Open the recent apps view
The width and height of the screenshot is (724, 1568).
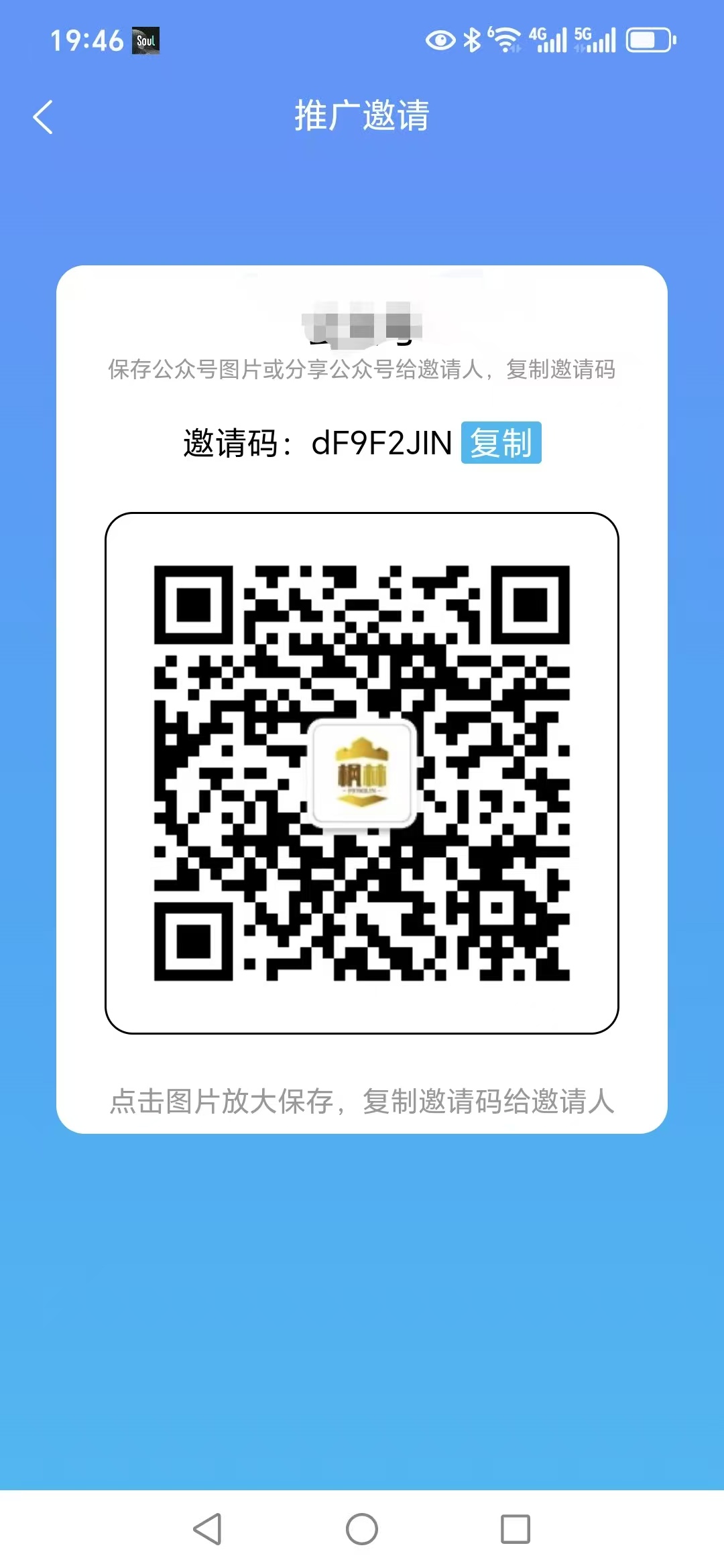[x=515, y=1529]
